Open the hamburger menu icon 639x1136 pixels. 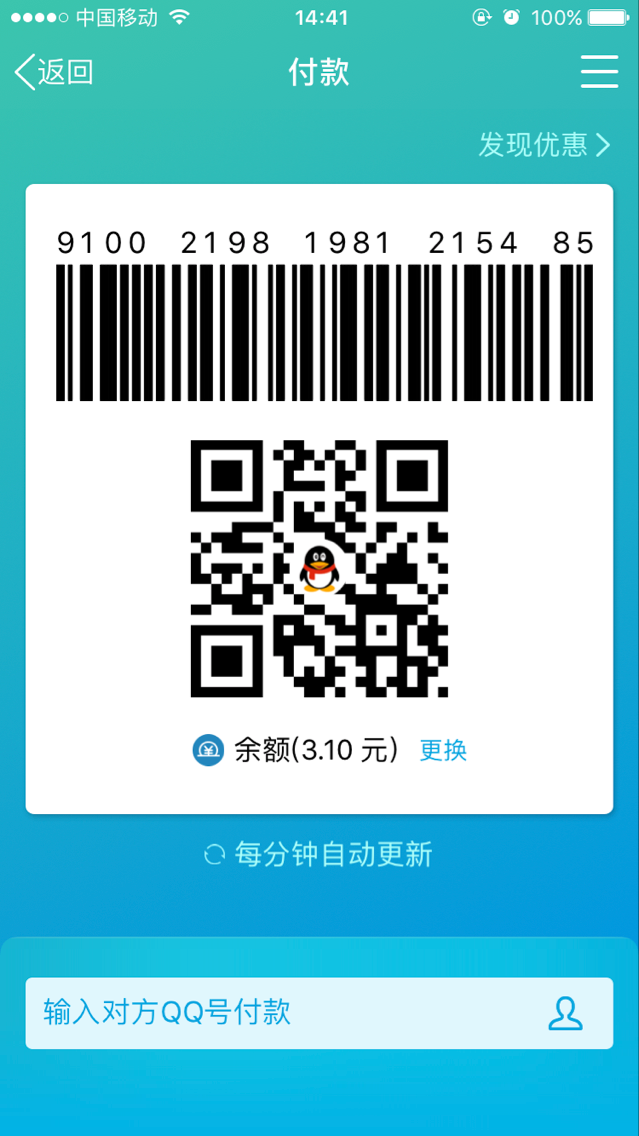[x=599, y=72]
